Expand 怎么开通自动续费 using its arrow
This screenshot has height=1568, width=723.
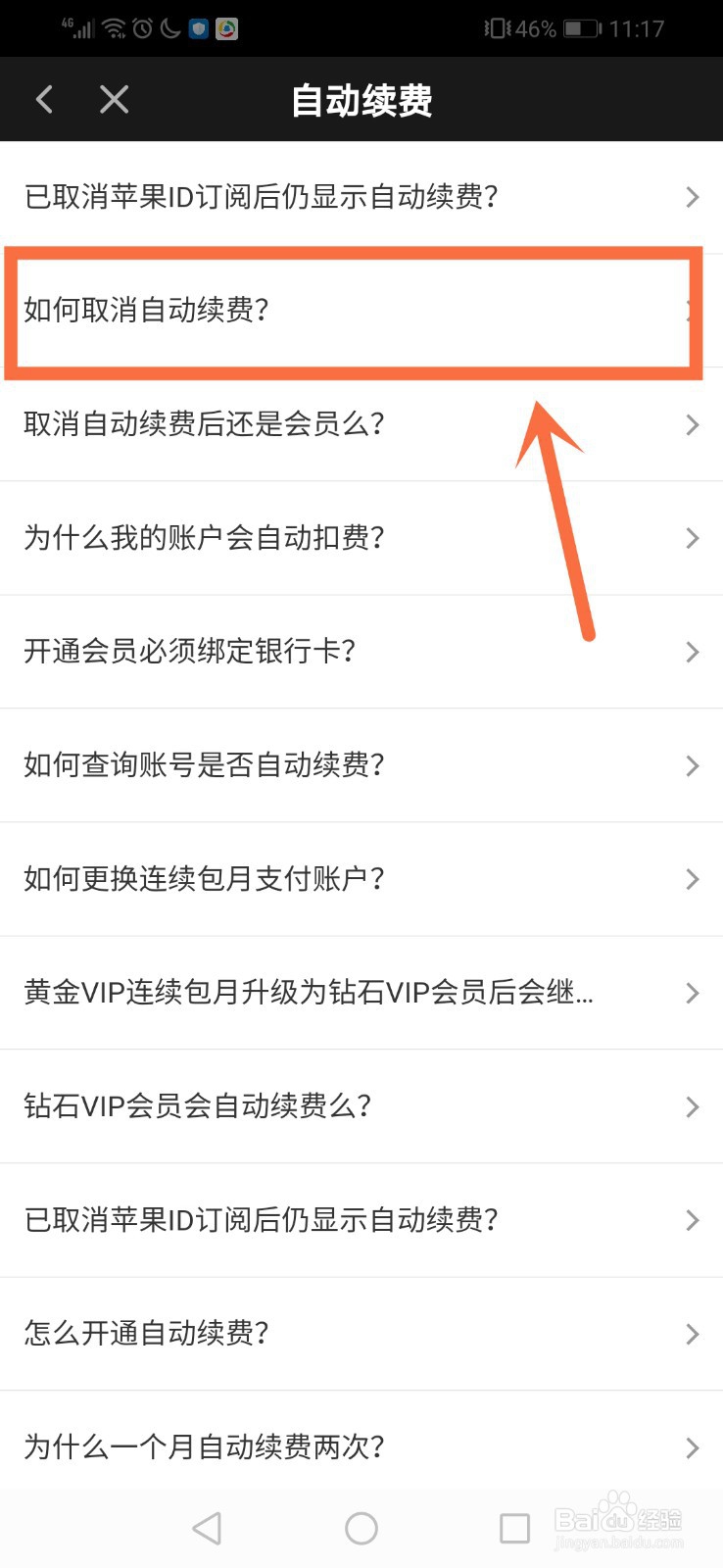[x=692, y=1334]
